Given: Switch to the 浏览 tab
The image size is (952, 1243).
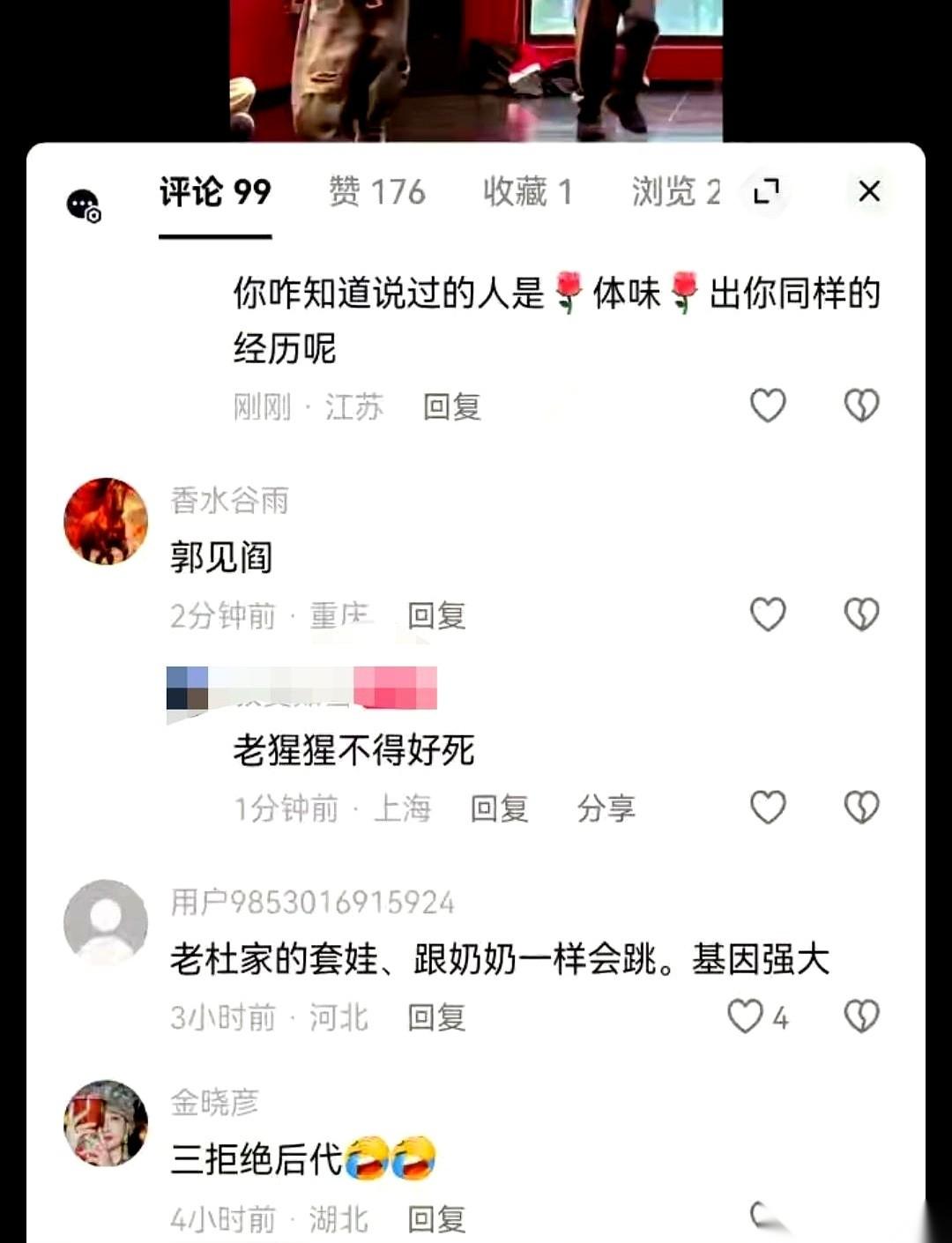Looking at the screenshot, I should click(x=676, y=191).
